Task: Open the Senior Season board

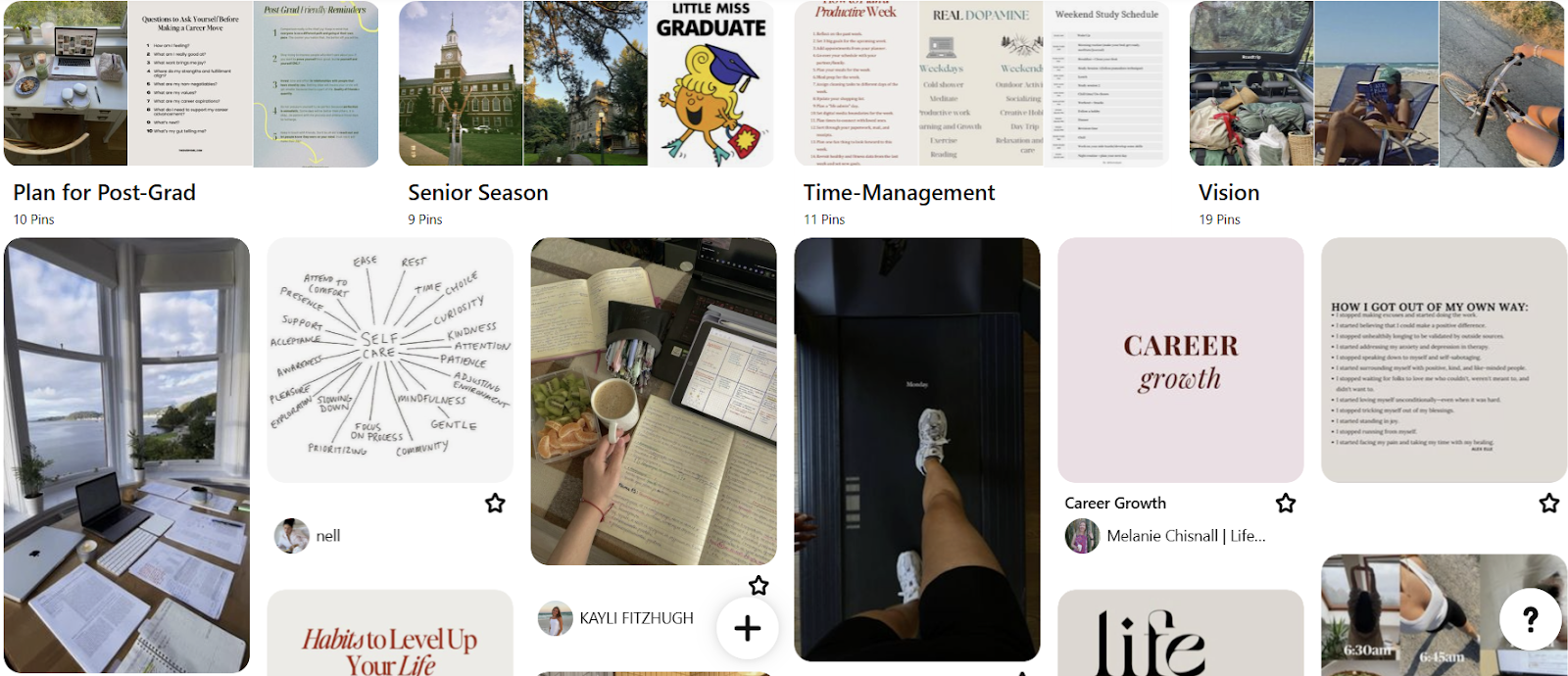Action: pyautogui.click(x=585, y=84)
